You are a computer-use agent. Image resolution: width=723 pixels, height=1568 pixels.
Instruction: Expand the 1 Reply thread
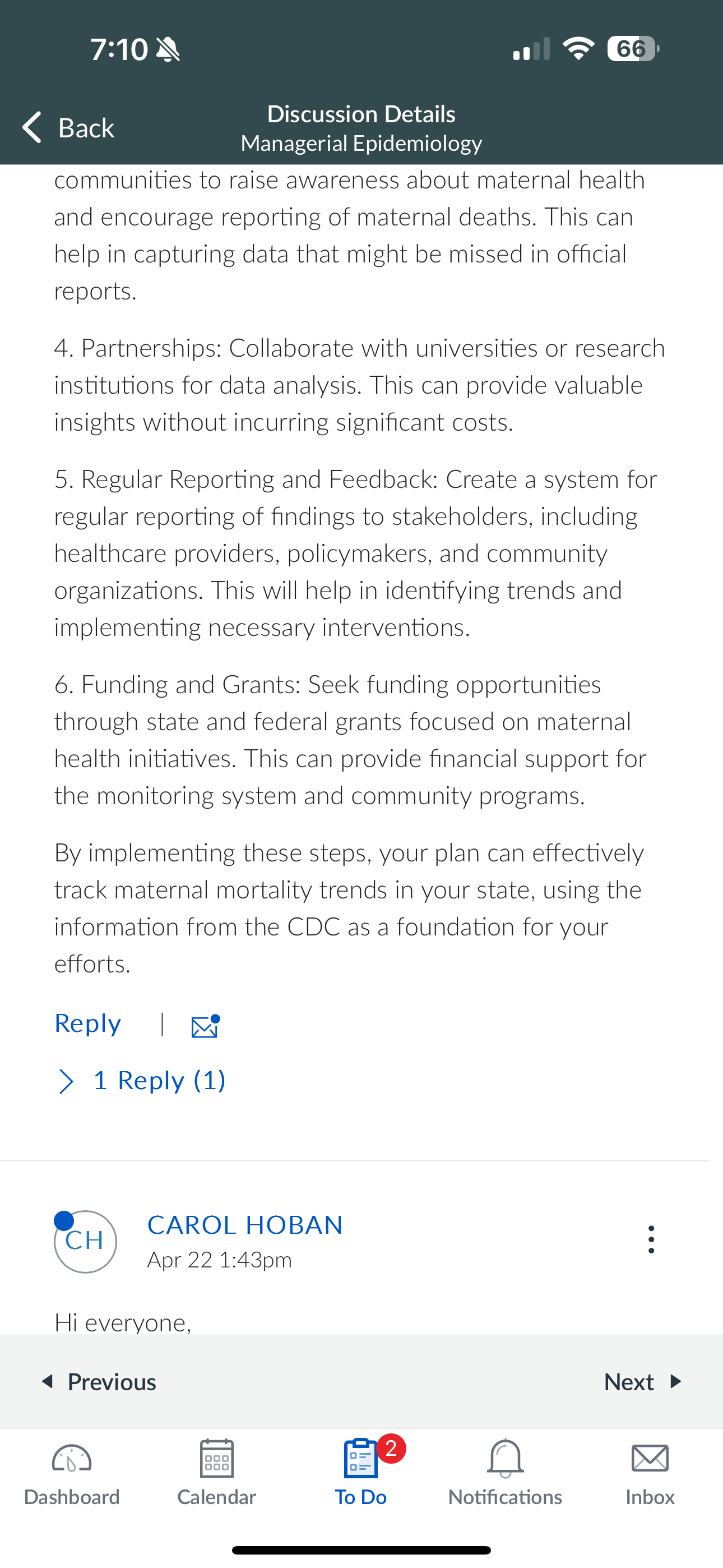tap(141, 1081)
